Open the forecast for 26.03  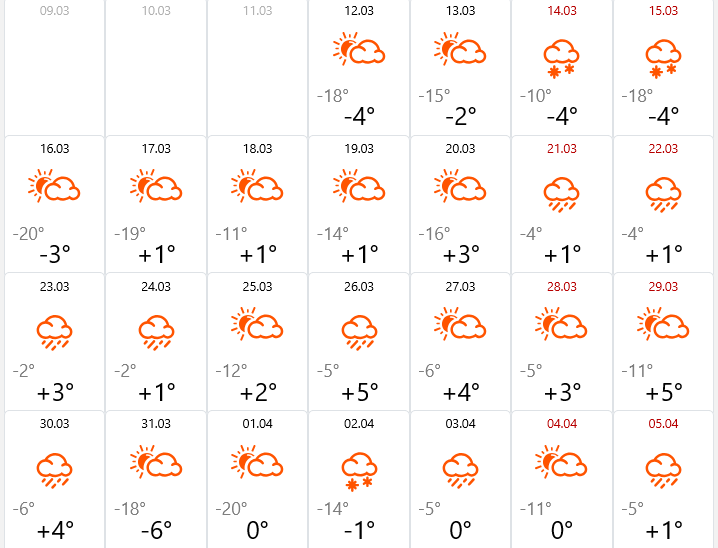click(x=359, y=340)
